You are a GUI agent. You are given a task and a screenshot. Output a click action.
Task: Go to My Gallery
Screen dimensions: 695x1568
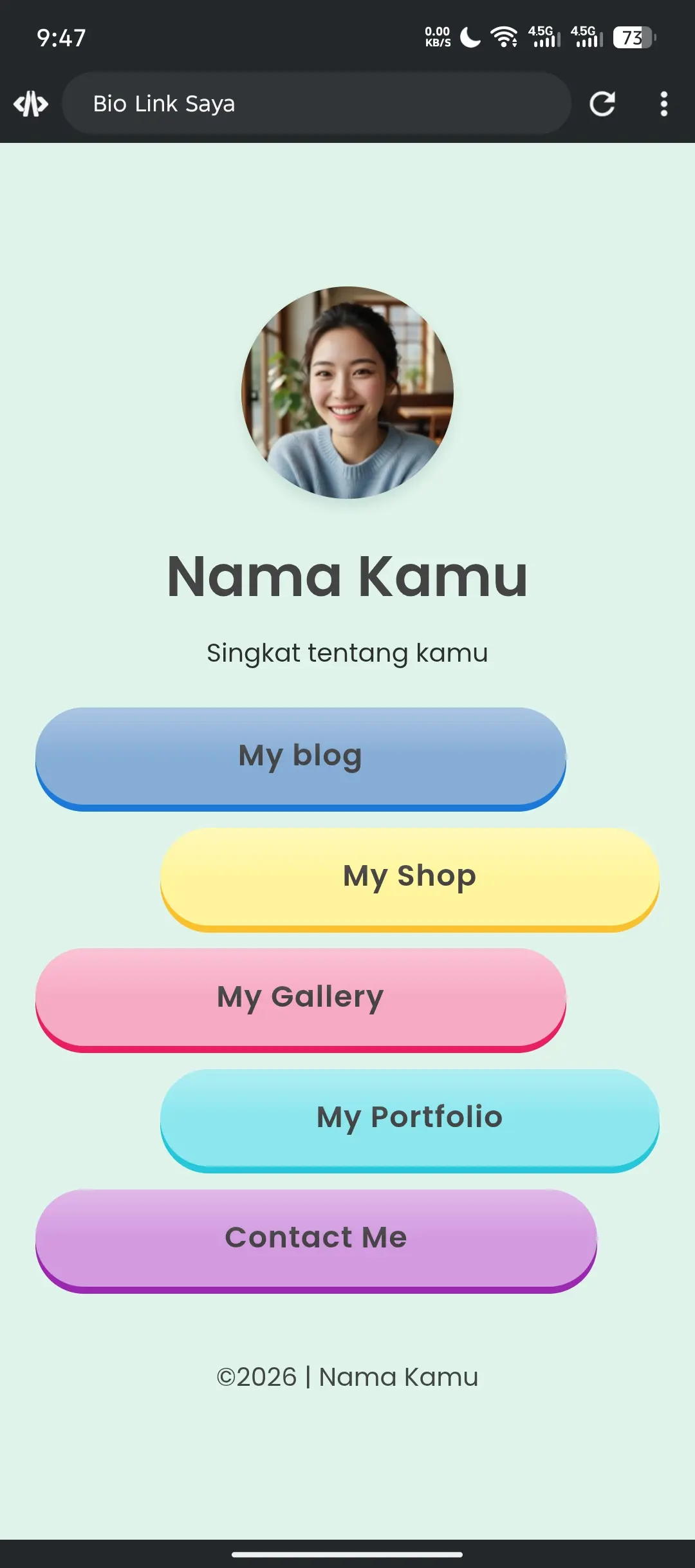301,998
